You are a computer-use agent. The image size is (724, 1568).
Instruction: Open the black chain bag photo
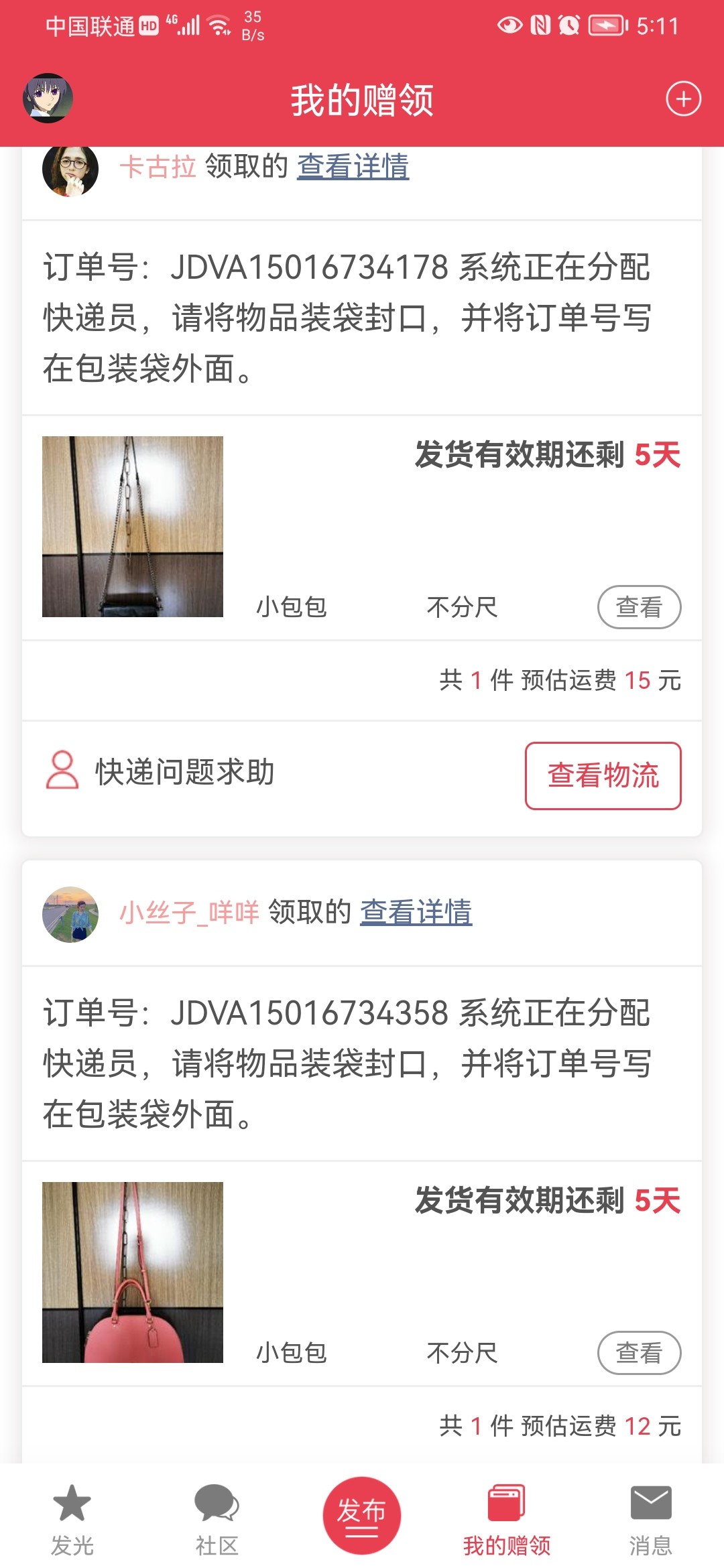[x=133, y=527]
